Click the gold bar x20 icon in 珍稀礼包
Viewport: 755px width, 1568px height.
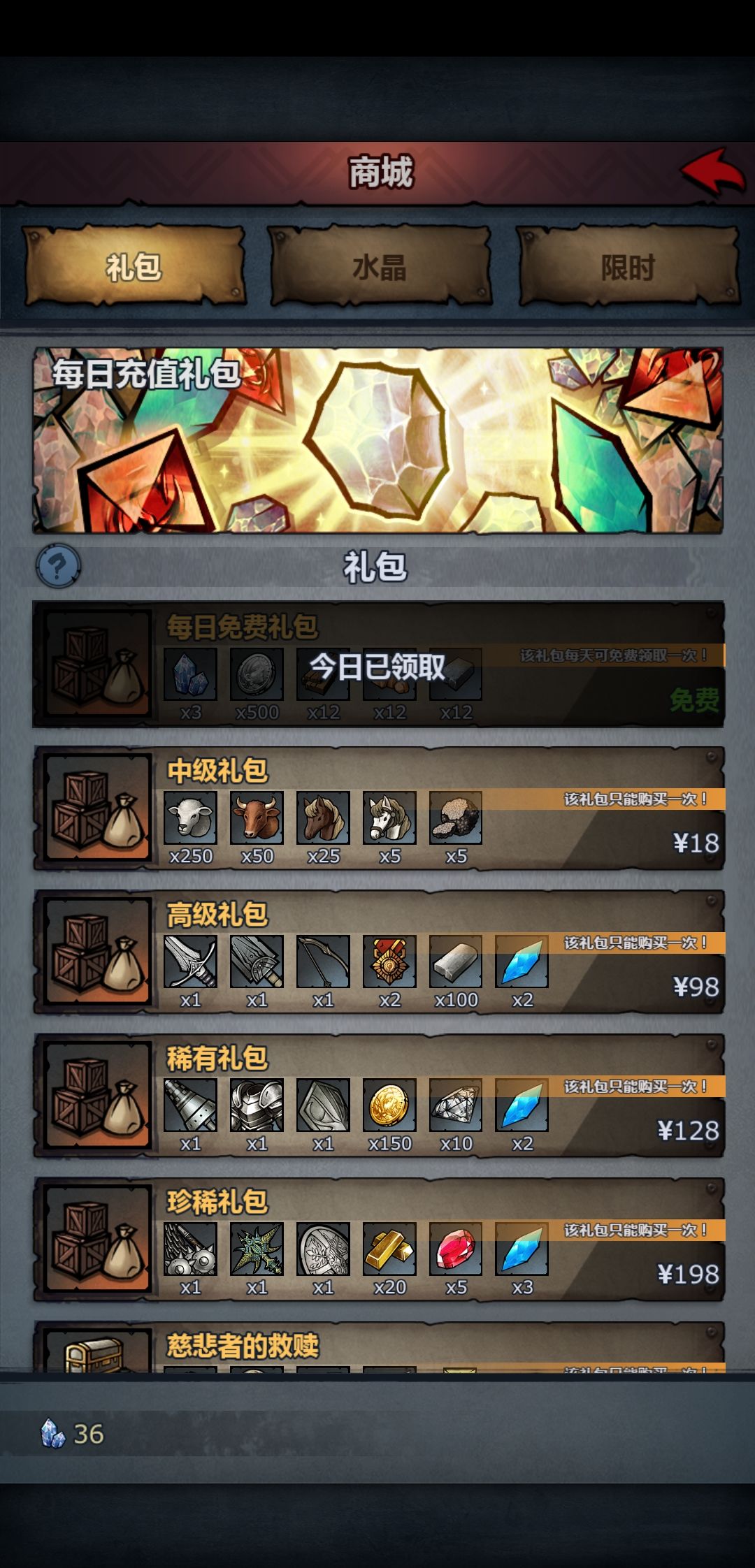click(x=389, y=1253)
